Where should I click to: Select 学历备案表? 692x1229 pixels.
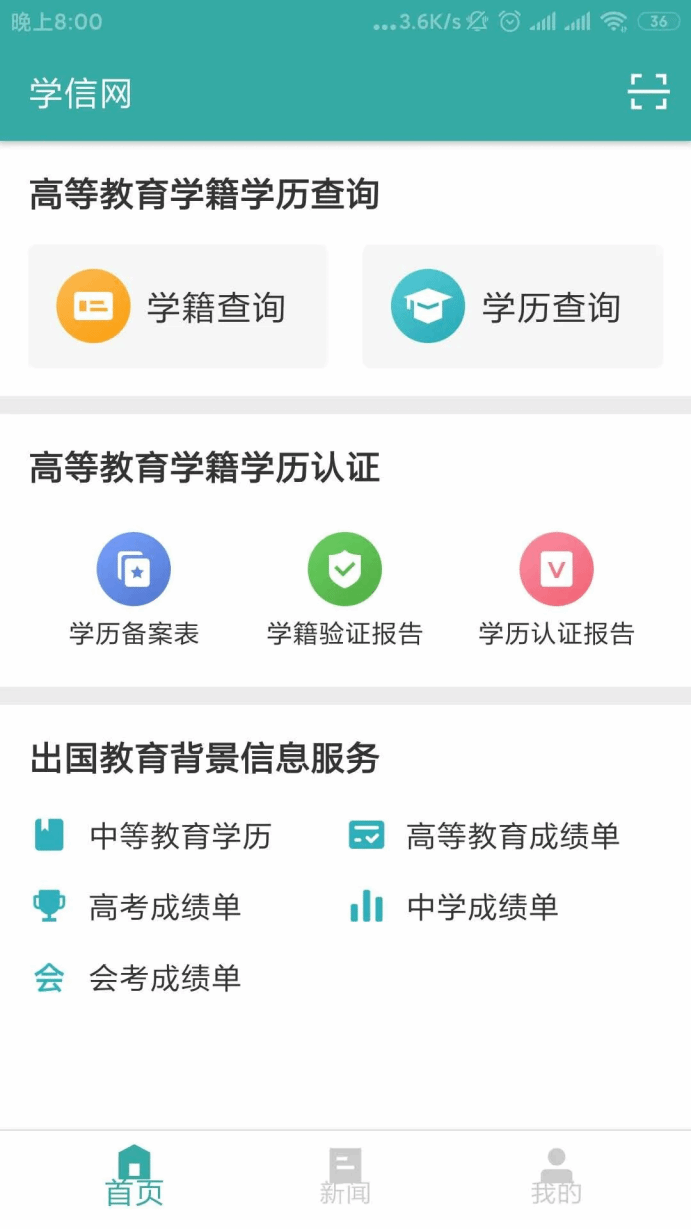[134, 590]
